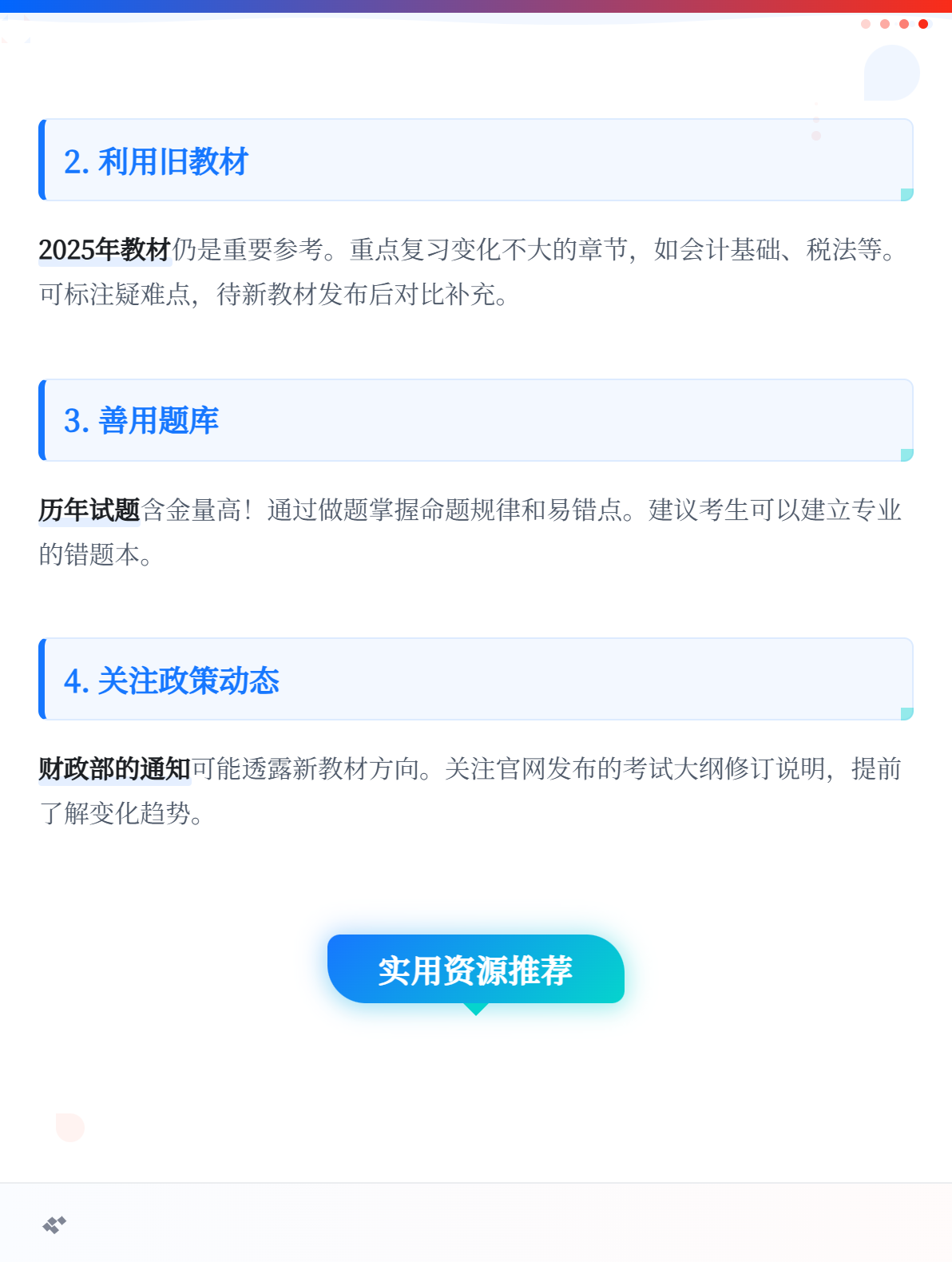The image size is (952, 1262).
Task: Click the teal corner triangle on section 2 header
Action: pyautogui.click(x=905, y=194)
